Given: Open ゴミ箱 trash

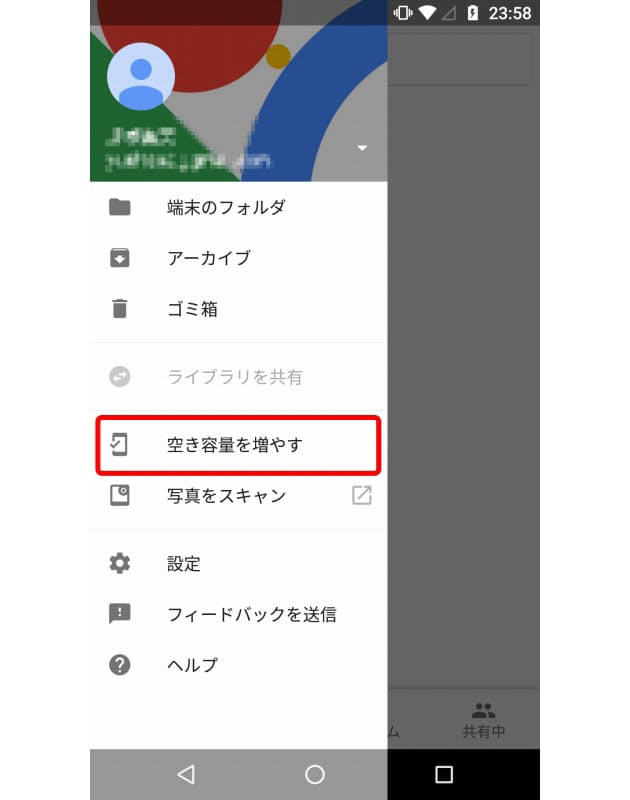Looking at the screenshot, I should 192,309.
